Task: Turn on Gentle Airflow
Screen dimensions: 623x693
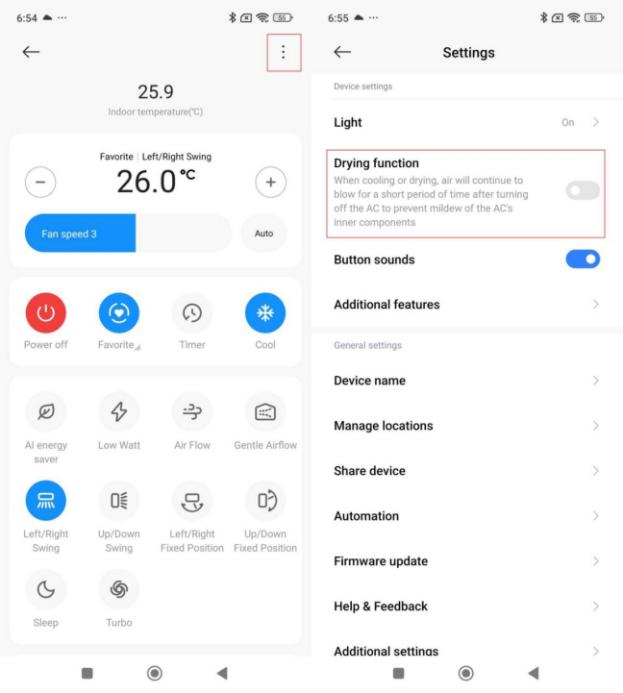Action: [x=265, y=412]
